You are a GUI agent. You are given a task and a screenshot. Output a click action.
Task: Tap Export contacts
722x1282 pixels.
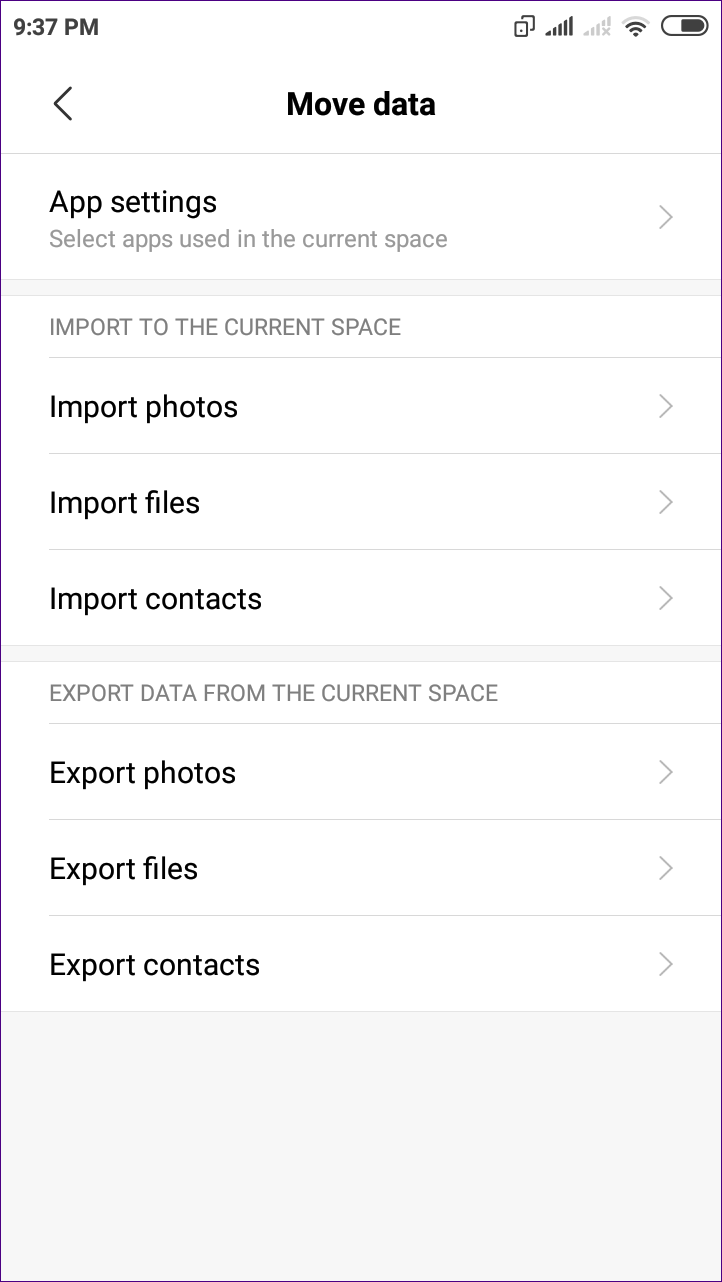pos(361,964)
